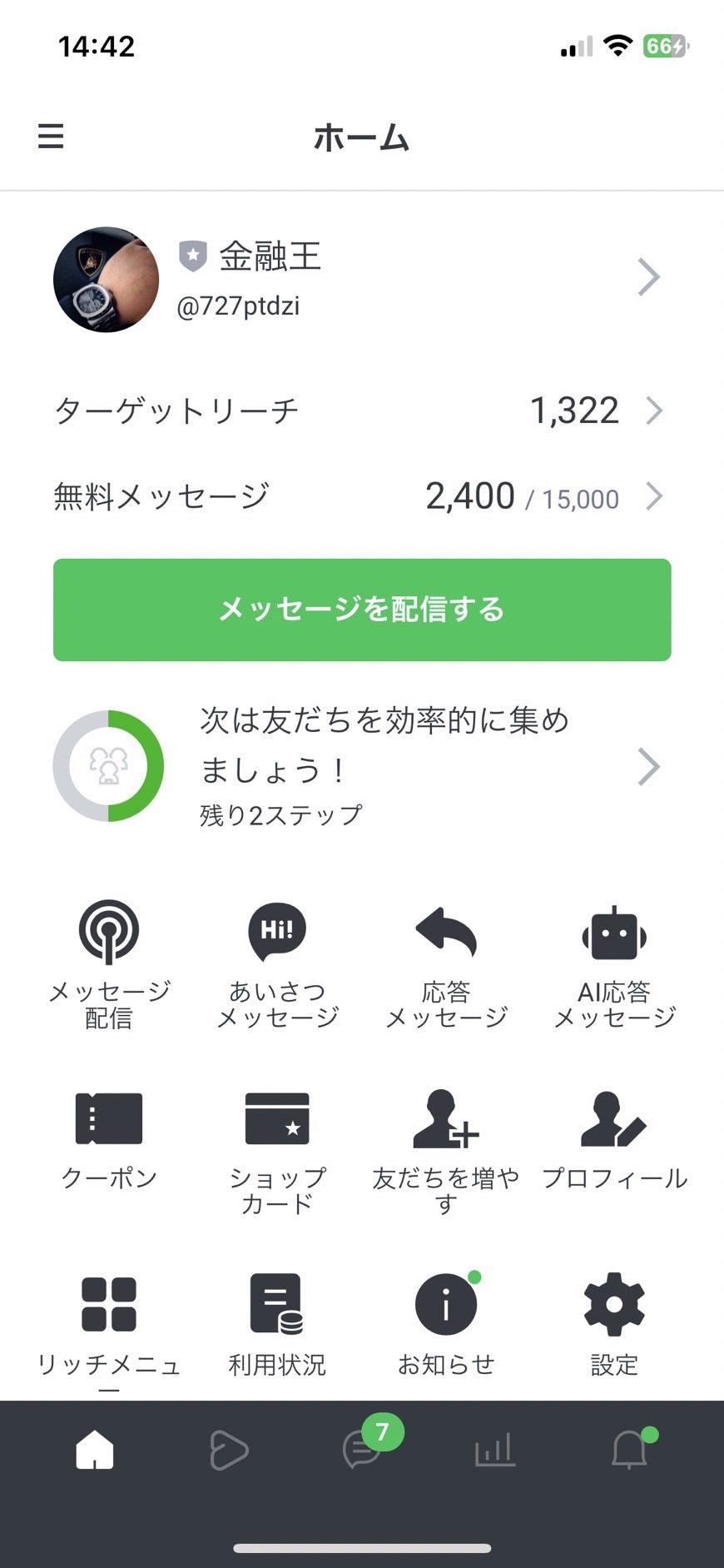Screen dimensions: 724x1568
Task: Open the 無料メッセージ usage row
Action: 362,496
